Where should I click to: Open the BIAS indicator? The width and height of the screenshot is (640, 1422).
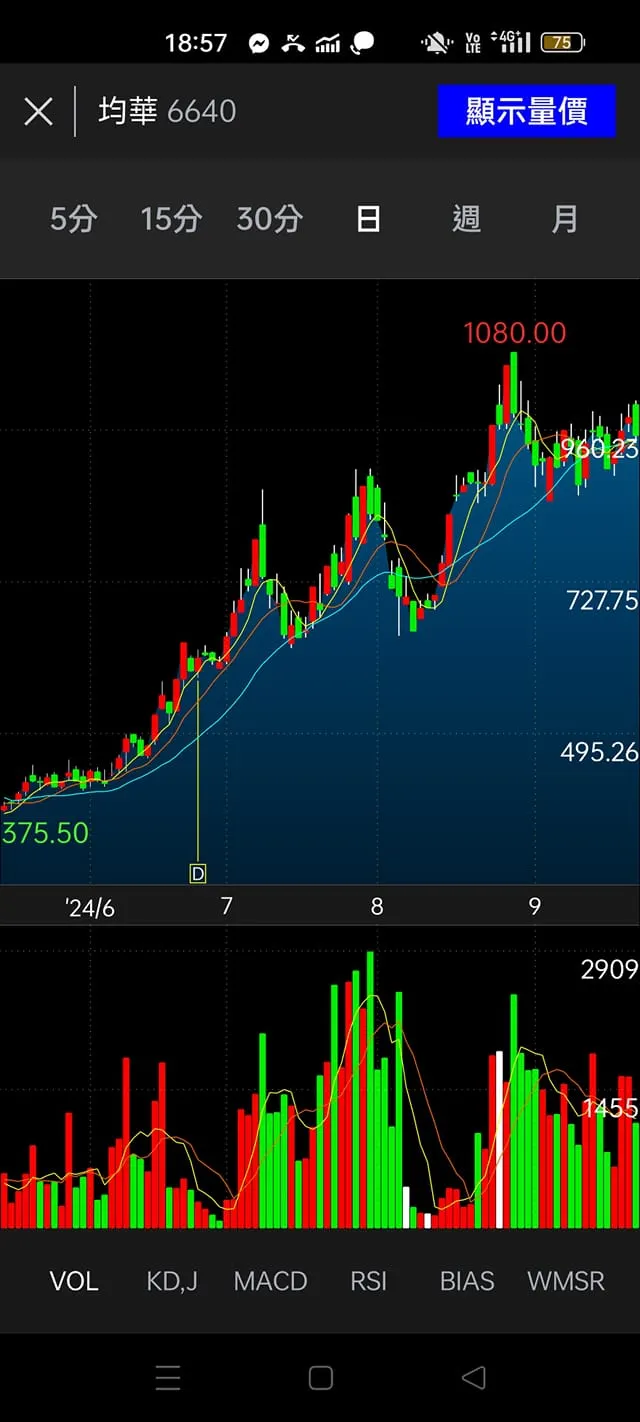[467, 1281]
